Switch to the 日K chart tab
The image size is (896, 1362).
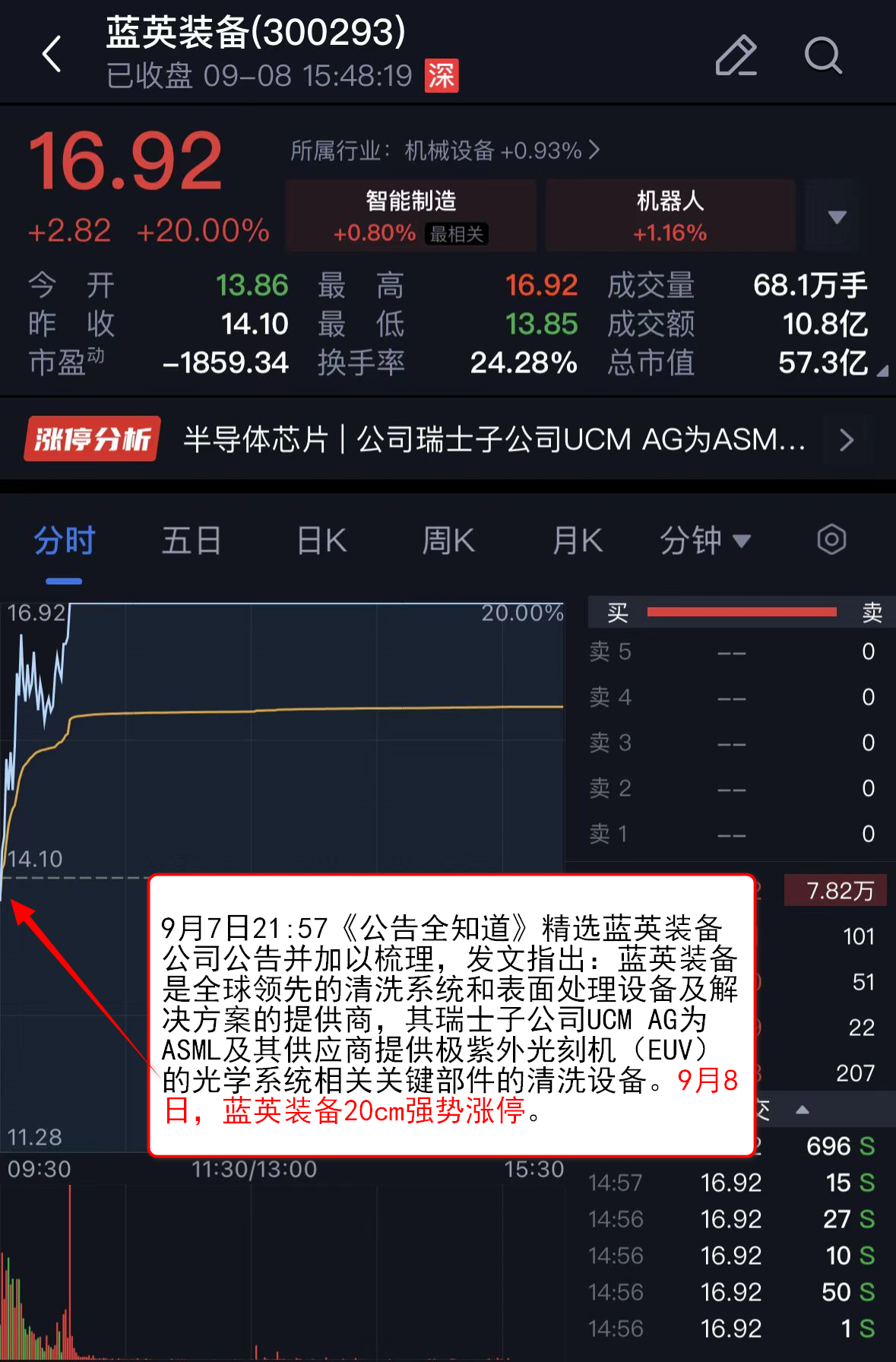[x=321, y=541]
